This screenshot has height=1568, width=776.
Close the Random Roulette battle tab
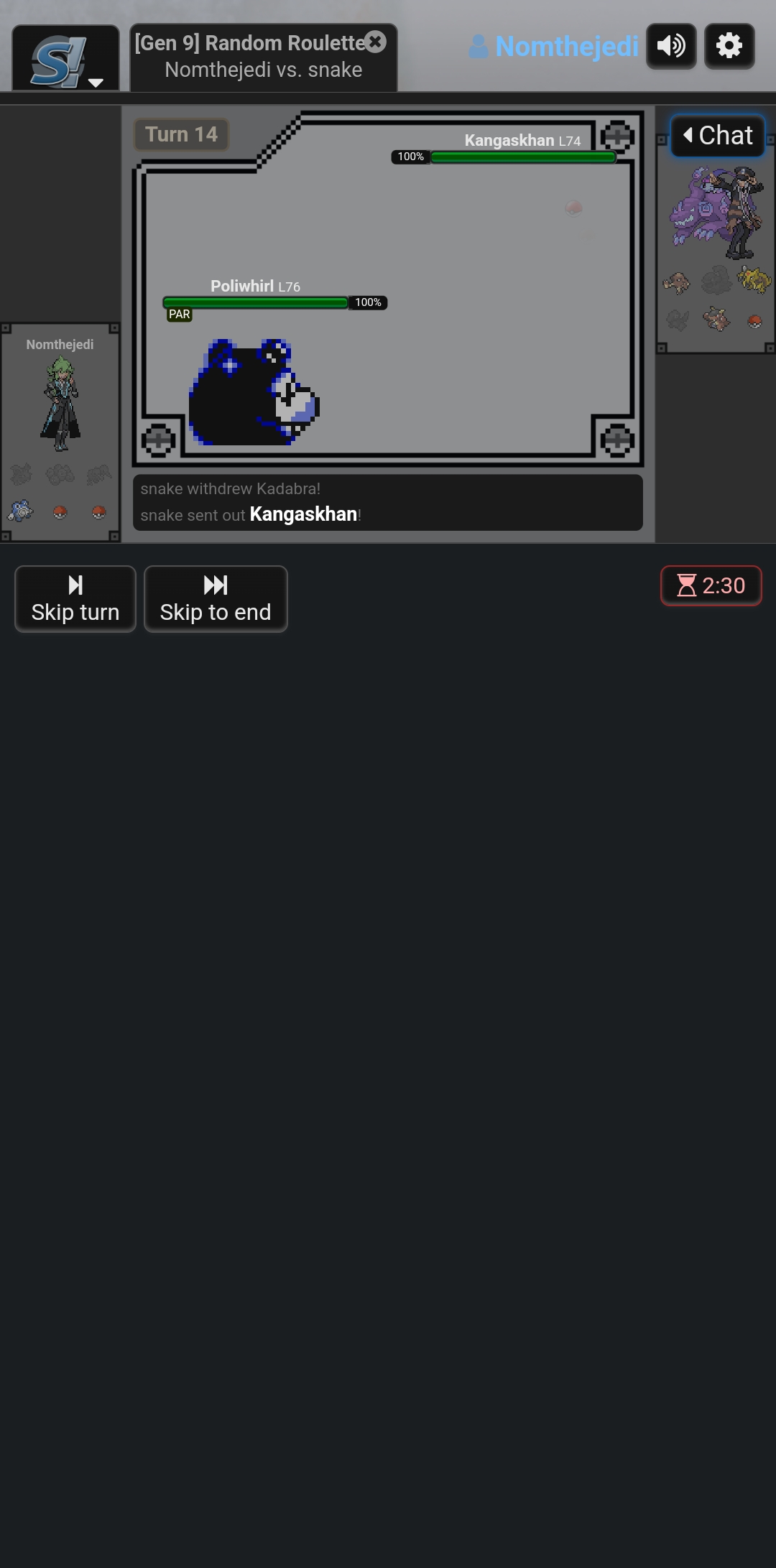coord(375,42)
